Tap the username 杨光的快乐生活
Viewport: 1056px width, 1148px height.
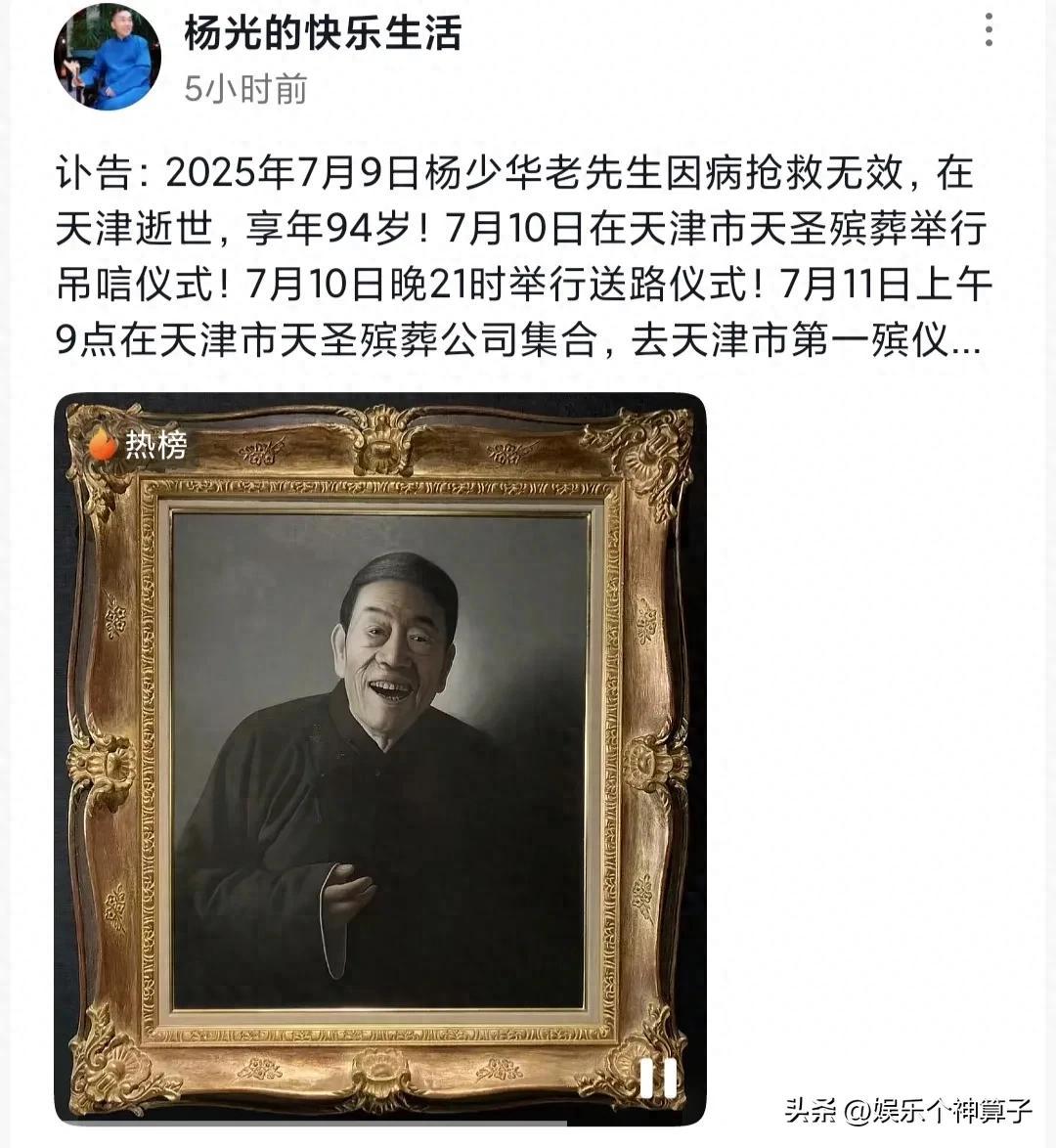point(322,32)
